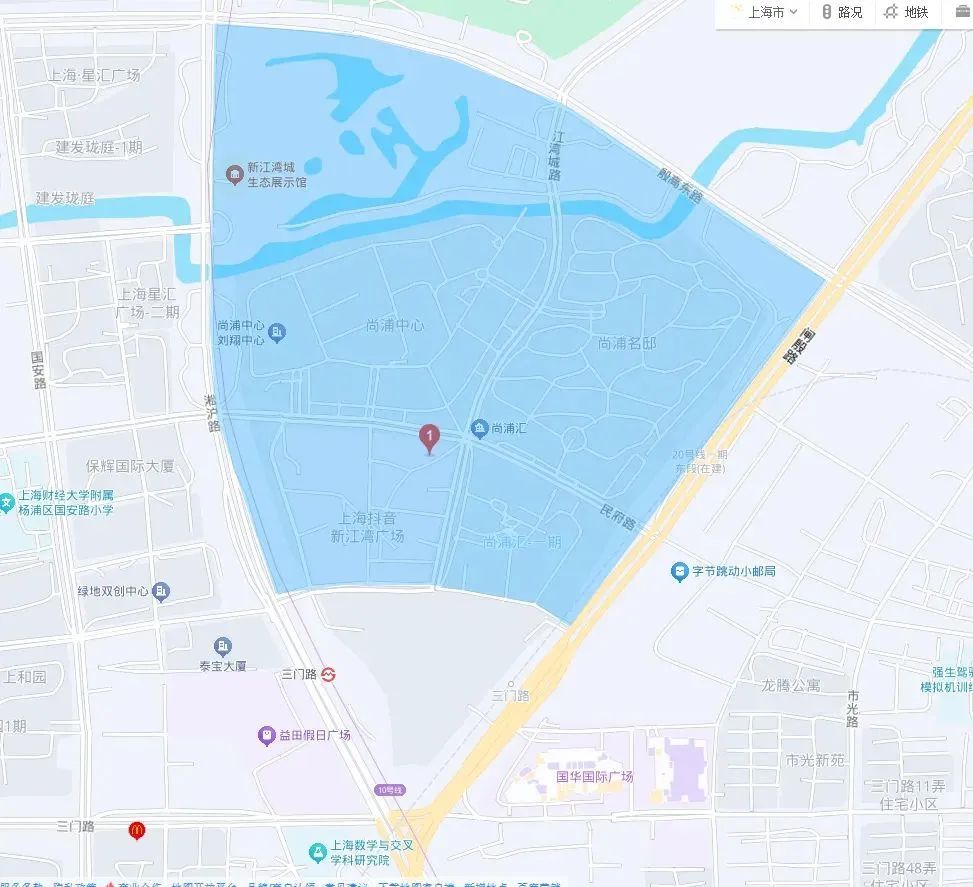This screenshot has height=887, width=973.
Task: Tap the 三门路 metro station icon
Action: click(329, 674)
